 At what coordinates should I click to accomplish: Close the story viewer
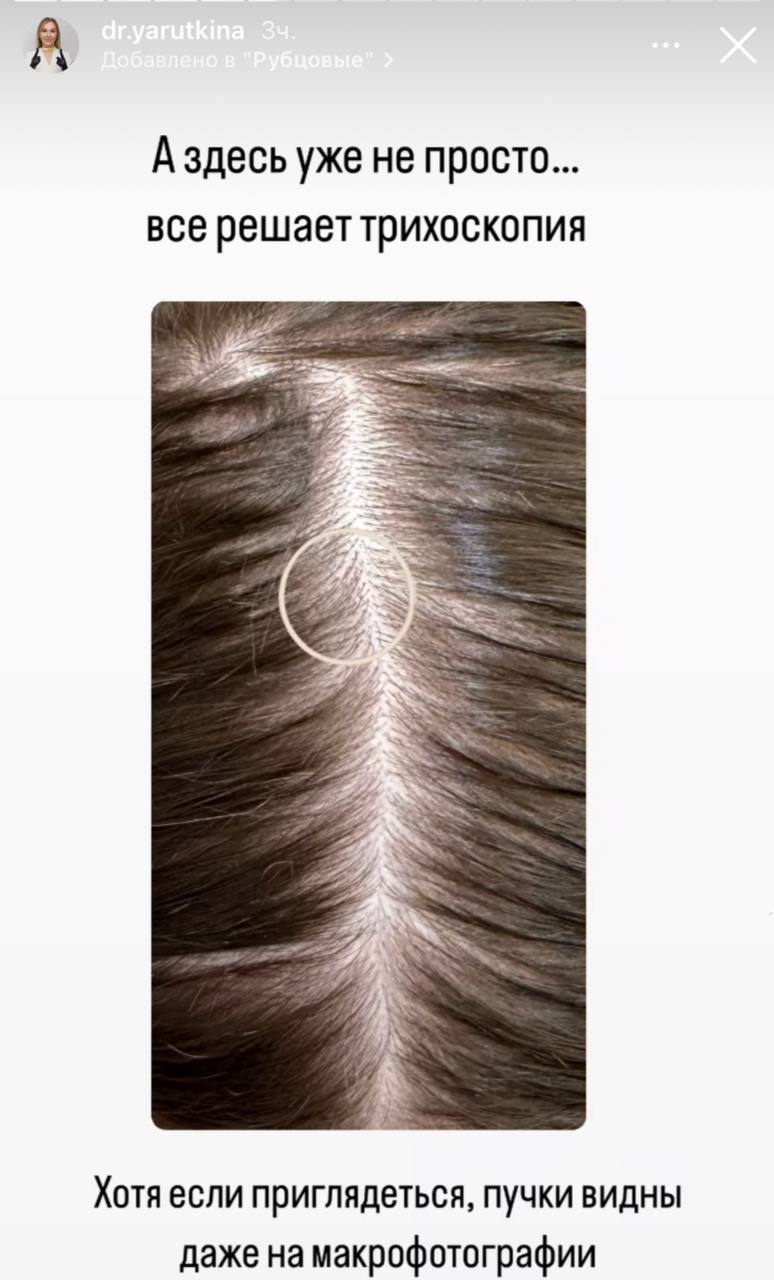tap(738, 45)
